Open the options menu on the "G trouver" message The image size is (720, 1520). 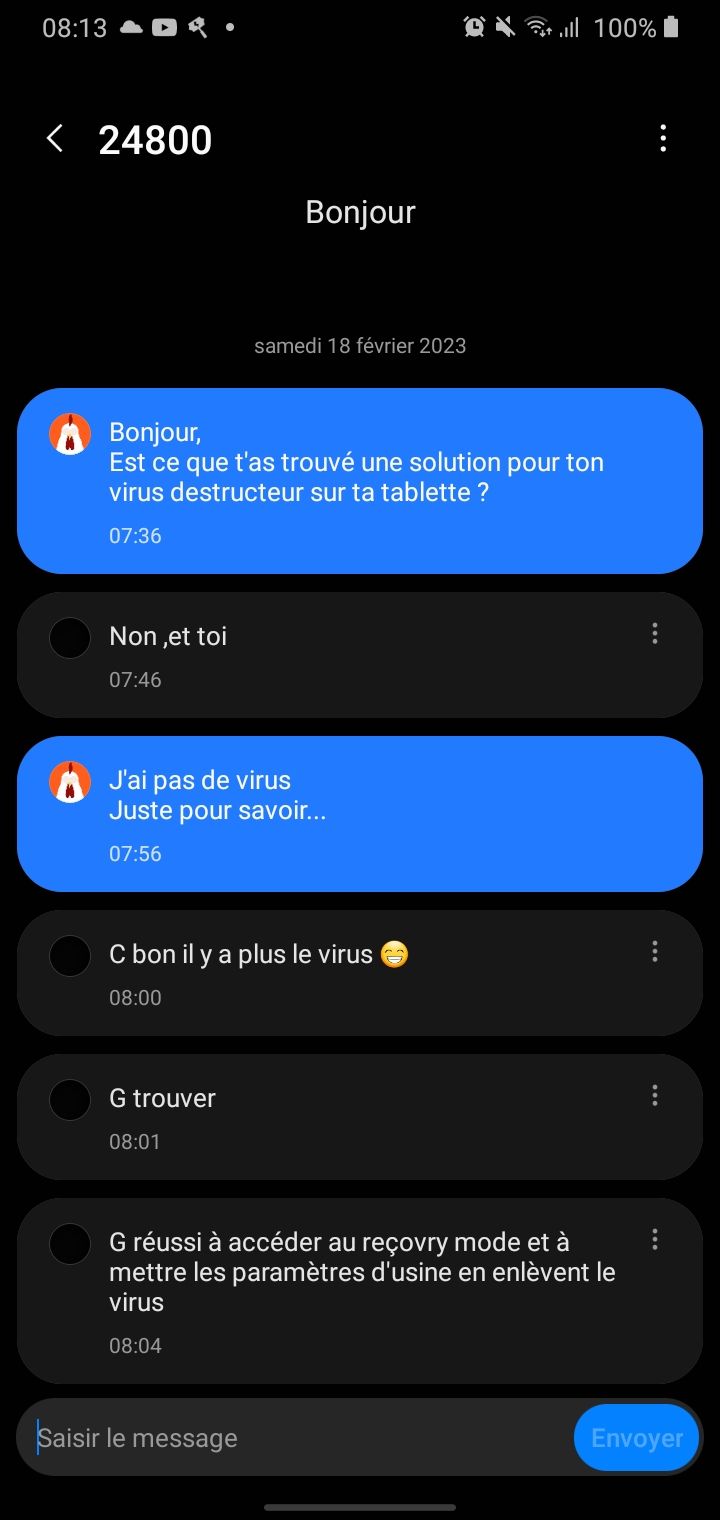[x=655, y=1095]
